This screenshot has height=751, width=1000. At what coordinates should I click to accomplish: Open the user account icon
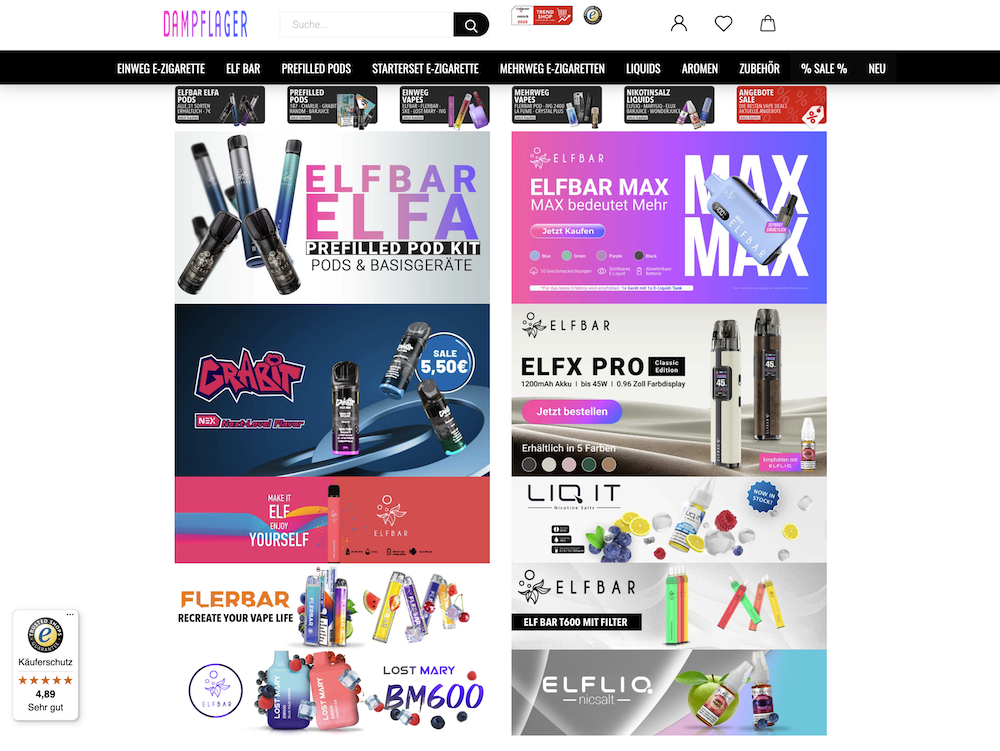[679, 23]
